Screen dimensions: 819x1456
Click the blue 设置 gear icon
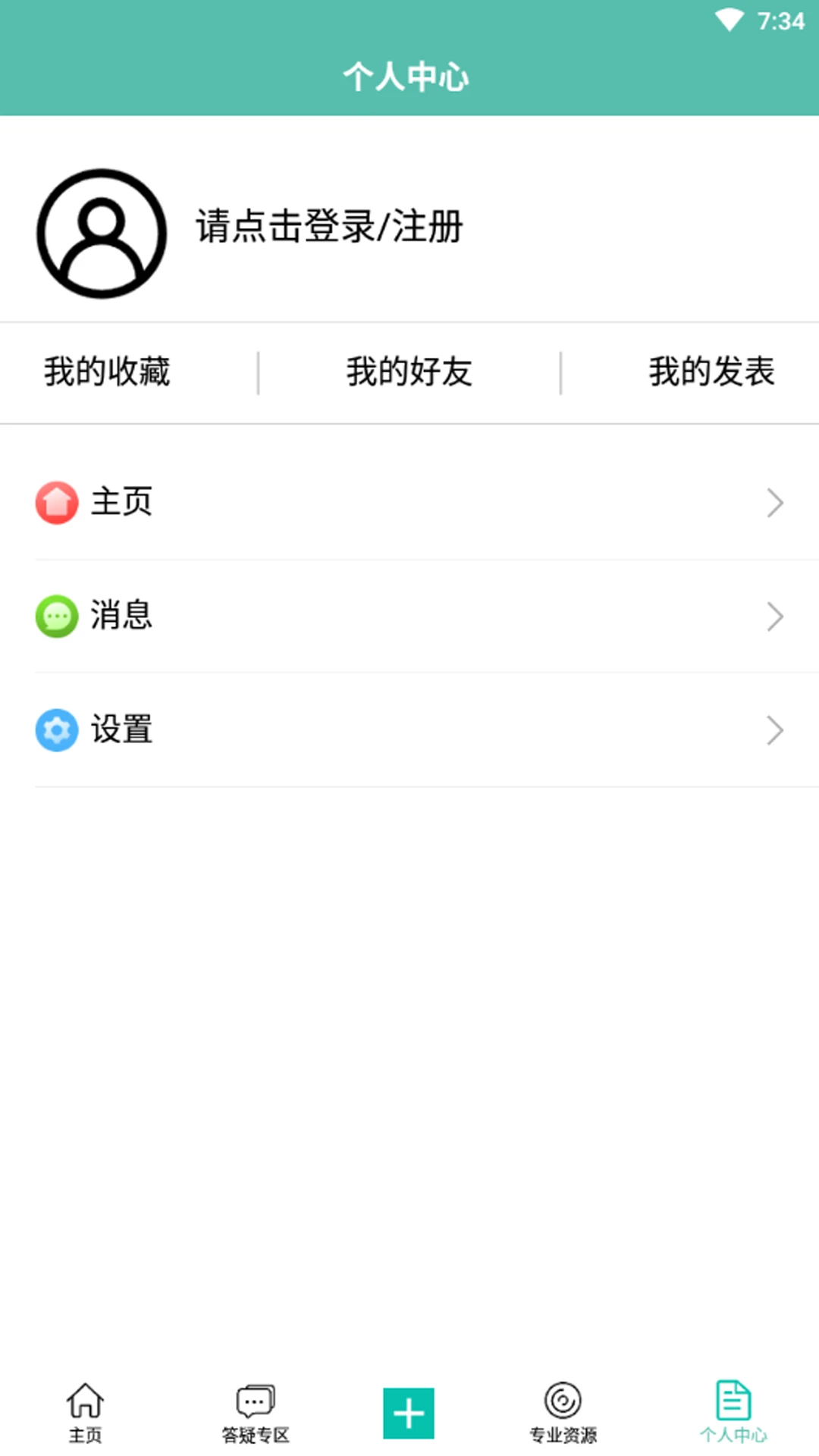point(57,730)
